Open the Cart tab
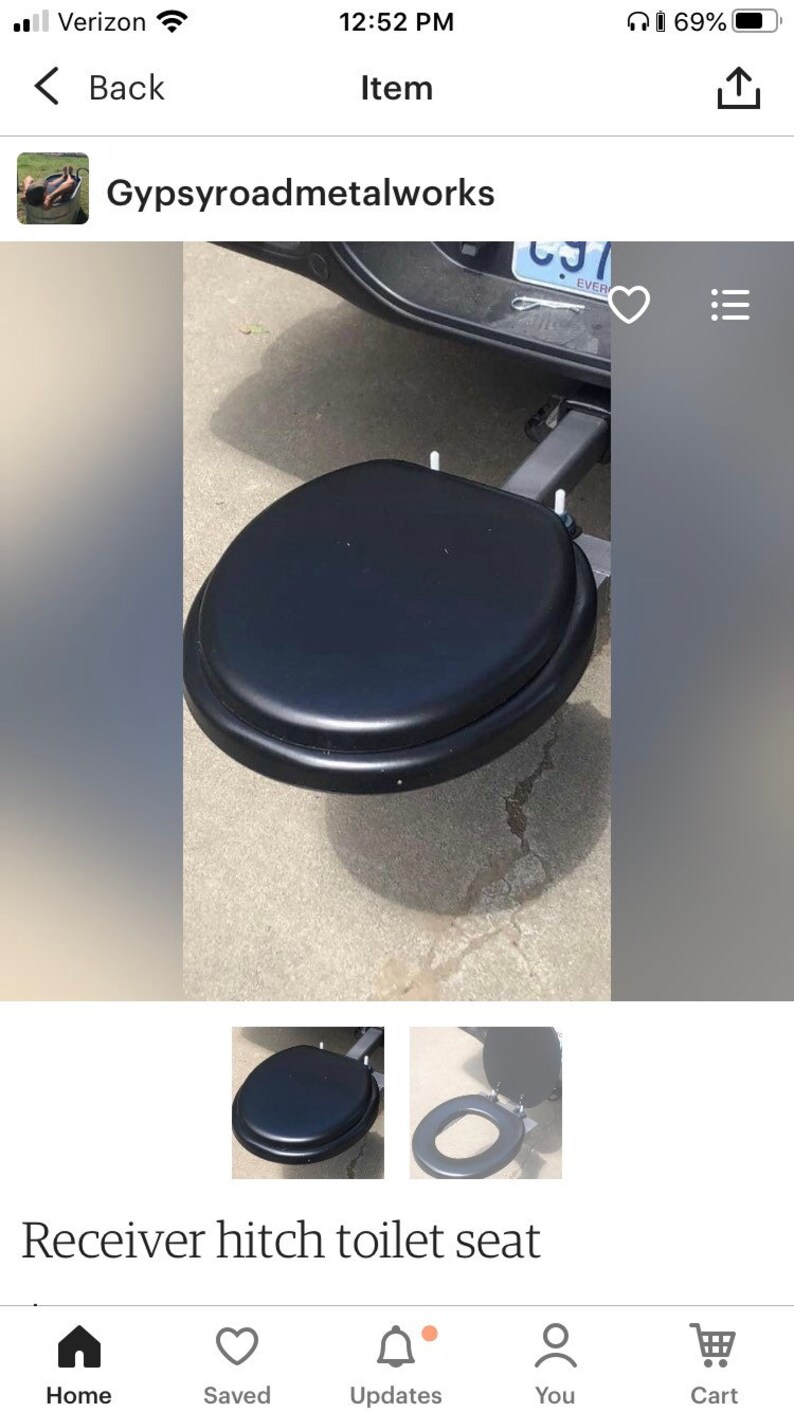This screenshot has height=1412, width=794. [x=714, y=1364]
